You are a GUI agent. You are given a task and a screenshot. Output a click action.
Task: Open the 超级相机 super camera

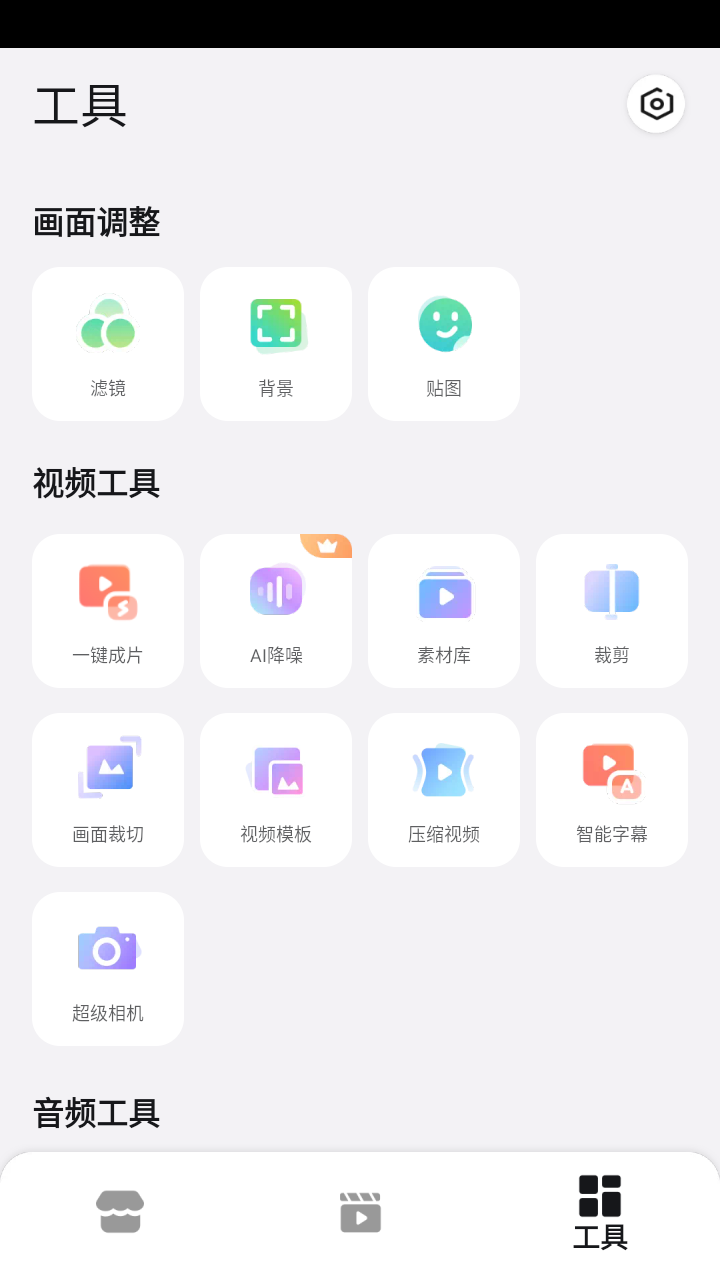107,967
